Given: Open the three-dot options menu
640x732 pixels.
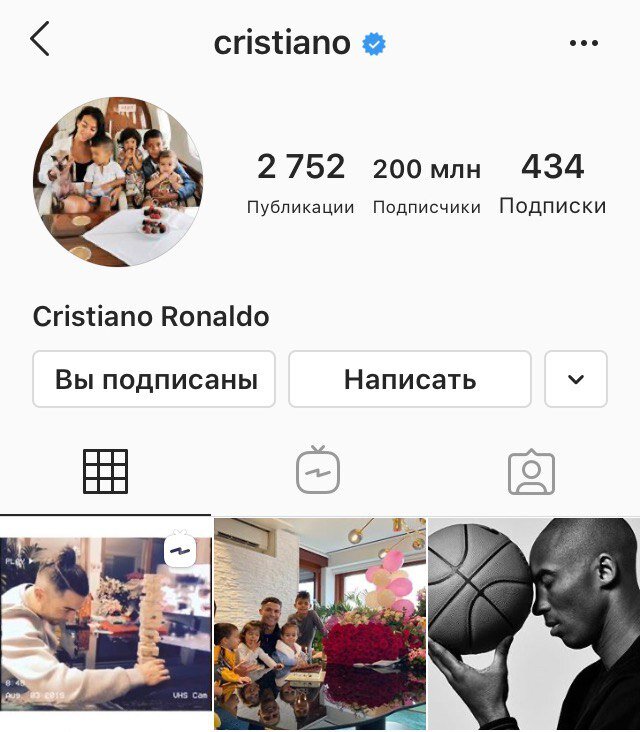Looking at the screenshot, I should (583, 43).
